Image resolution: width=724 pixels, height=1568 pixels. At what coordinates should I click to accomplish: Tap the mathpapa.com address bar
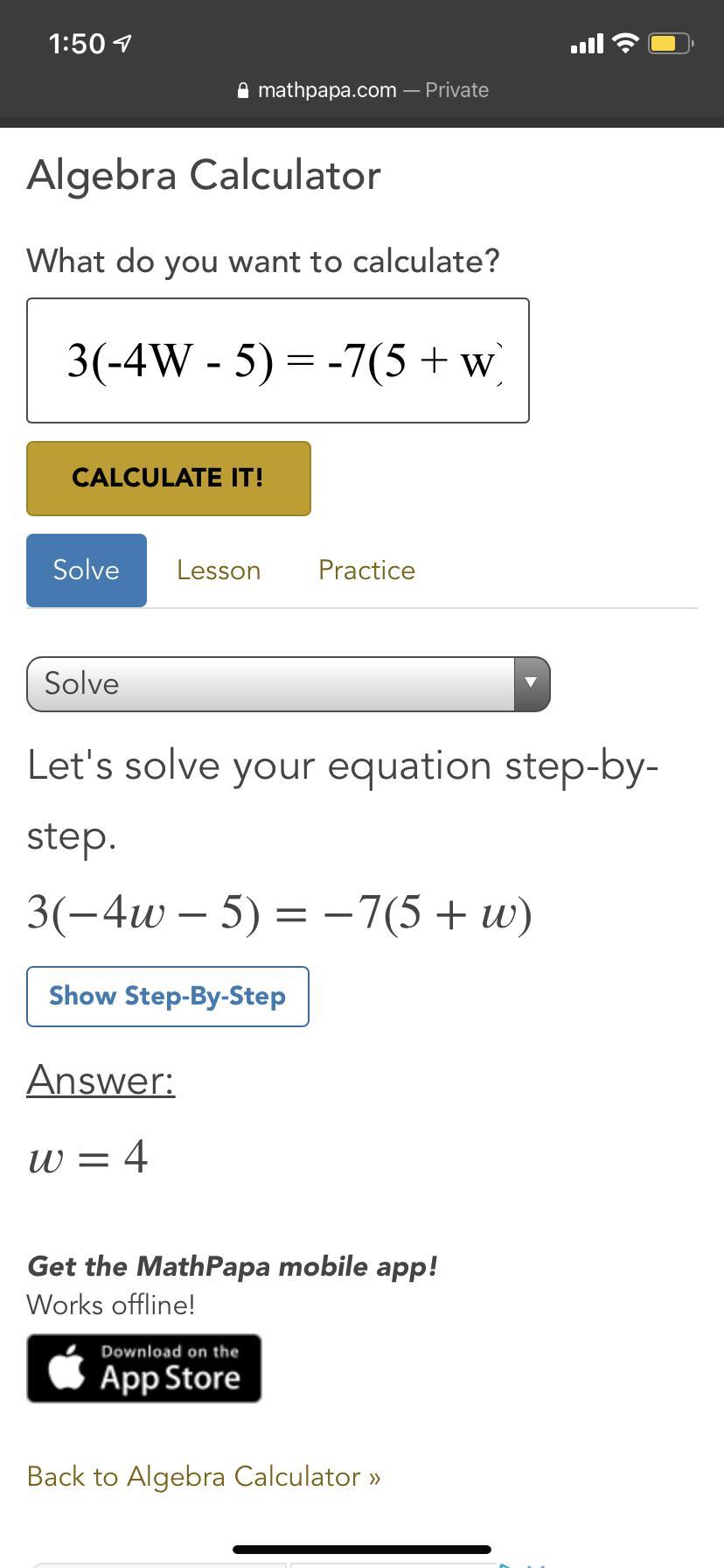[x=362, y=90]
